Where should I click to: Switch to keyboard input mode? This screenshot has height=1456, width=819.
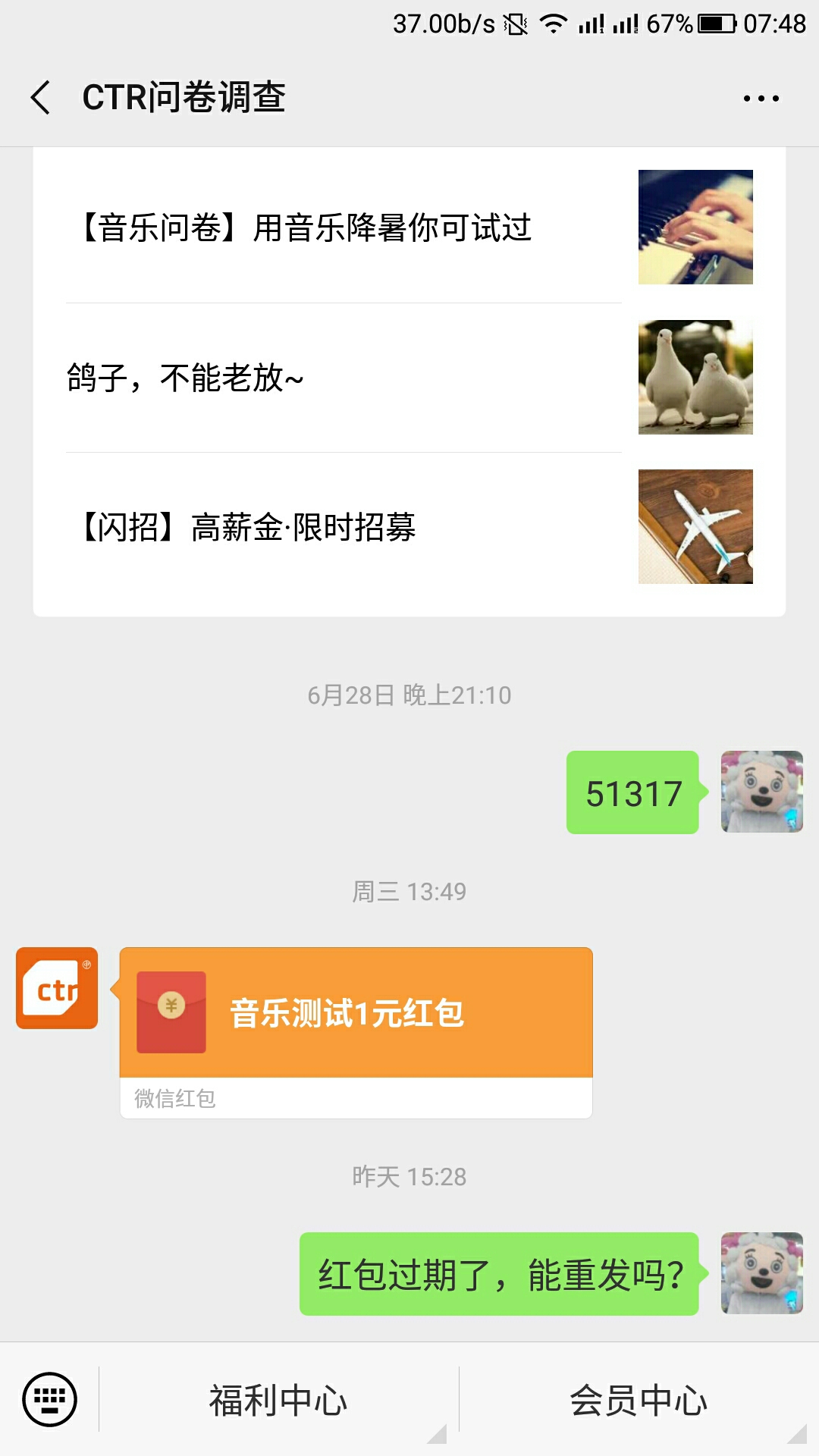pos(49,1399)
